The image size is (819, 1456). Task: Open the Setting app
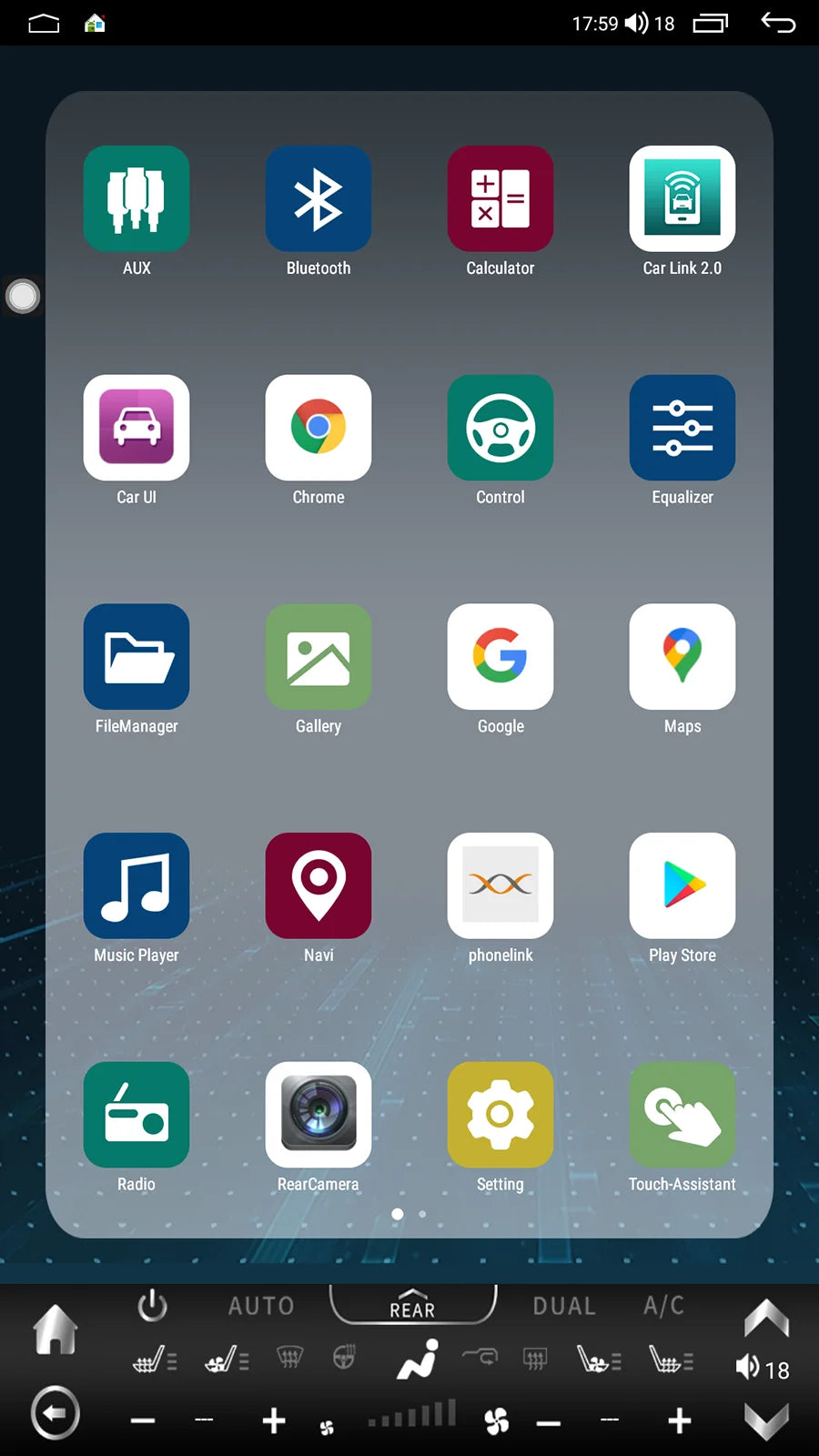500,1115
